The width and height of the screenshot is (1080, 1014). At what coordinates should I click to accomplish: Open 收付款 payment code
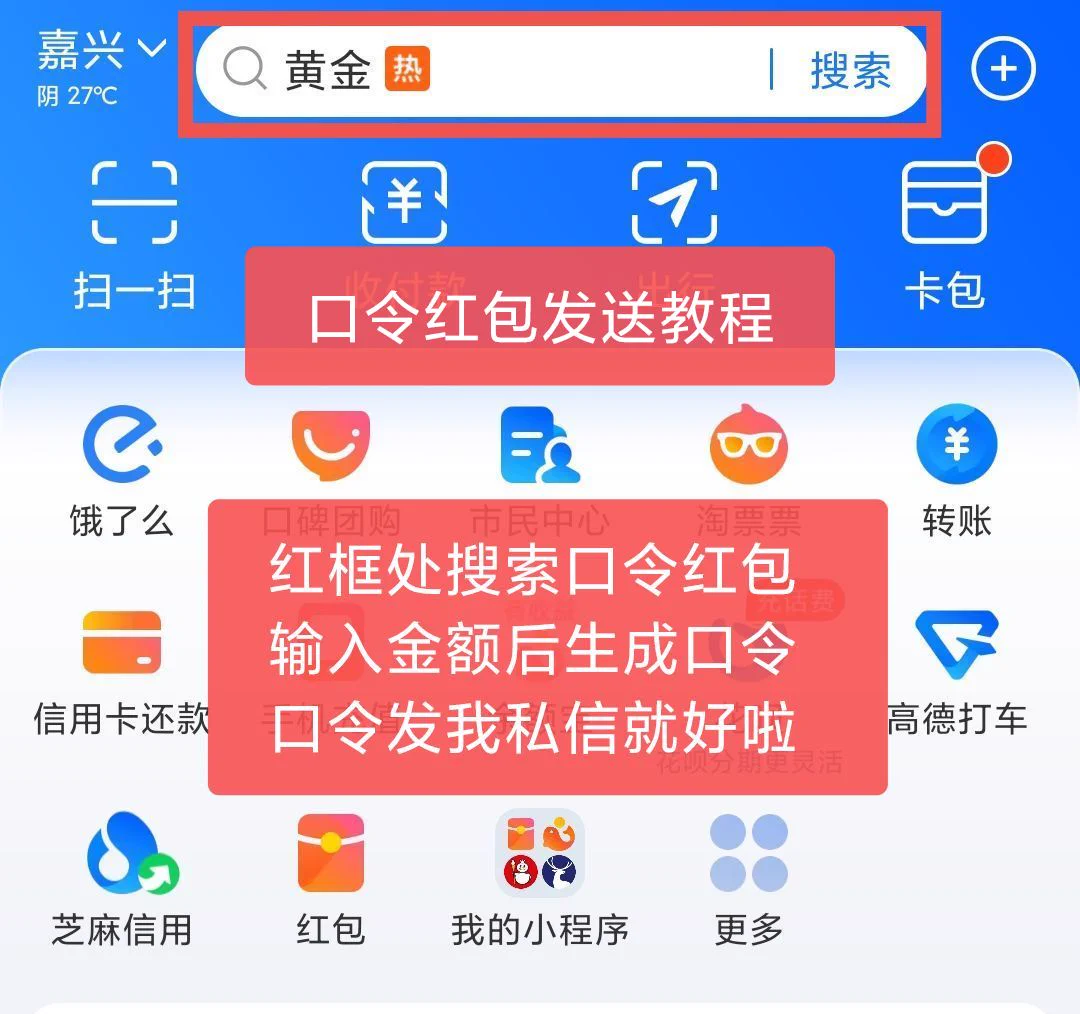click(x=404, y=205)
